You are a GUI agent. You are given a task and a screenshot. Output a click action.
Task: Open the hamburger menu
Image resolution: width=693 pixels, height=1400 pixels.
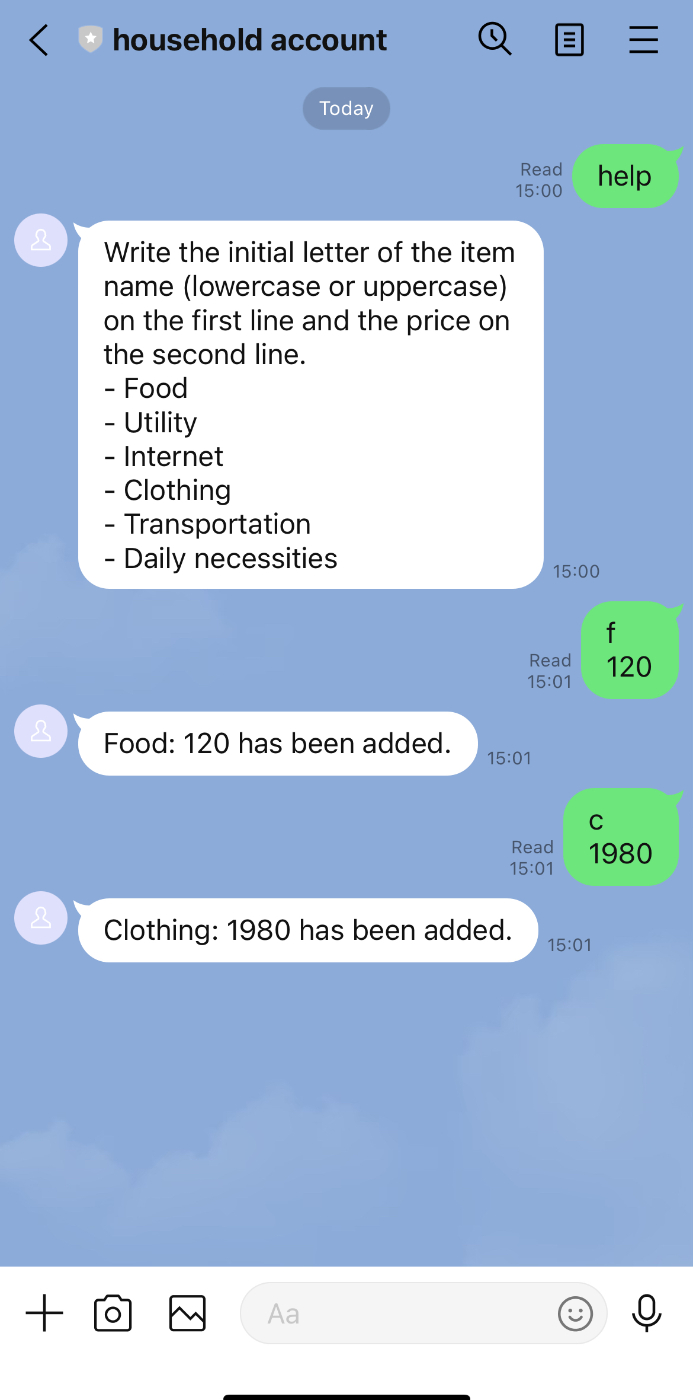click(x=643, y=40)
